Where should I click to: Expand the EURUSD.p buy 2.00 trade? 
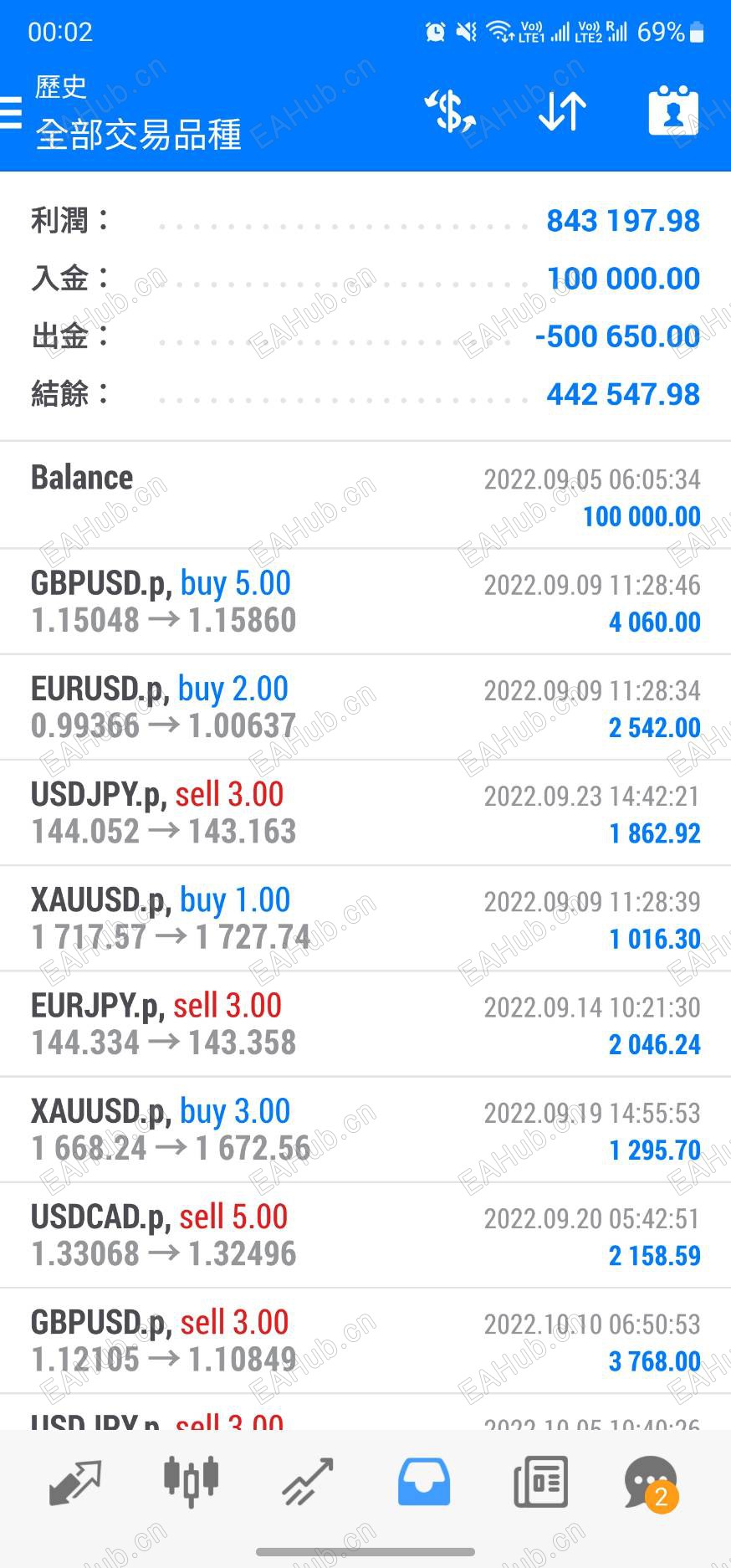tap(365, 707)
